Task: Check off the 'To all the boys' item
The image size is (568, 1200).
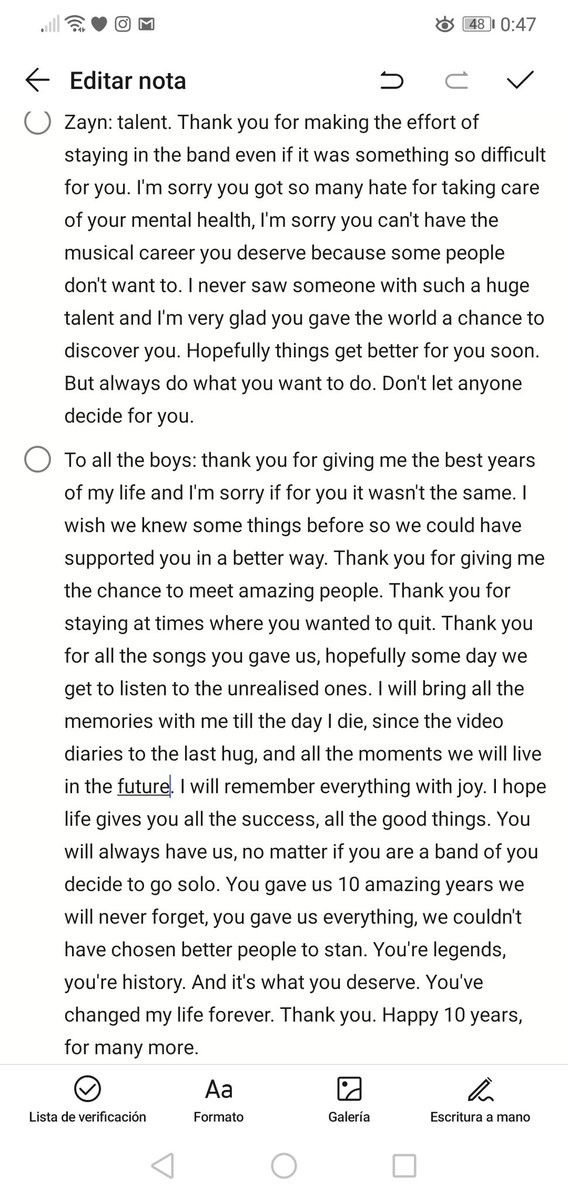Action: (x=37, y=460)
